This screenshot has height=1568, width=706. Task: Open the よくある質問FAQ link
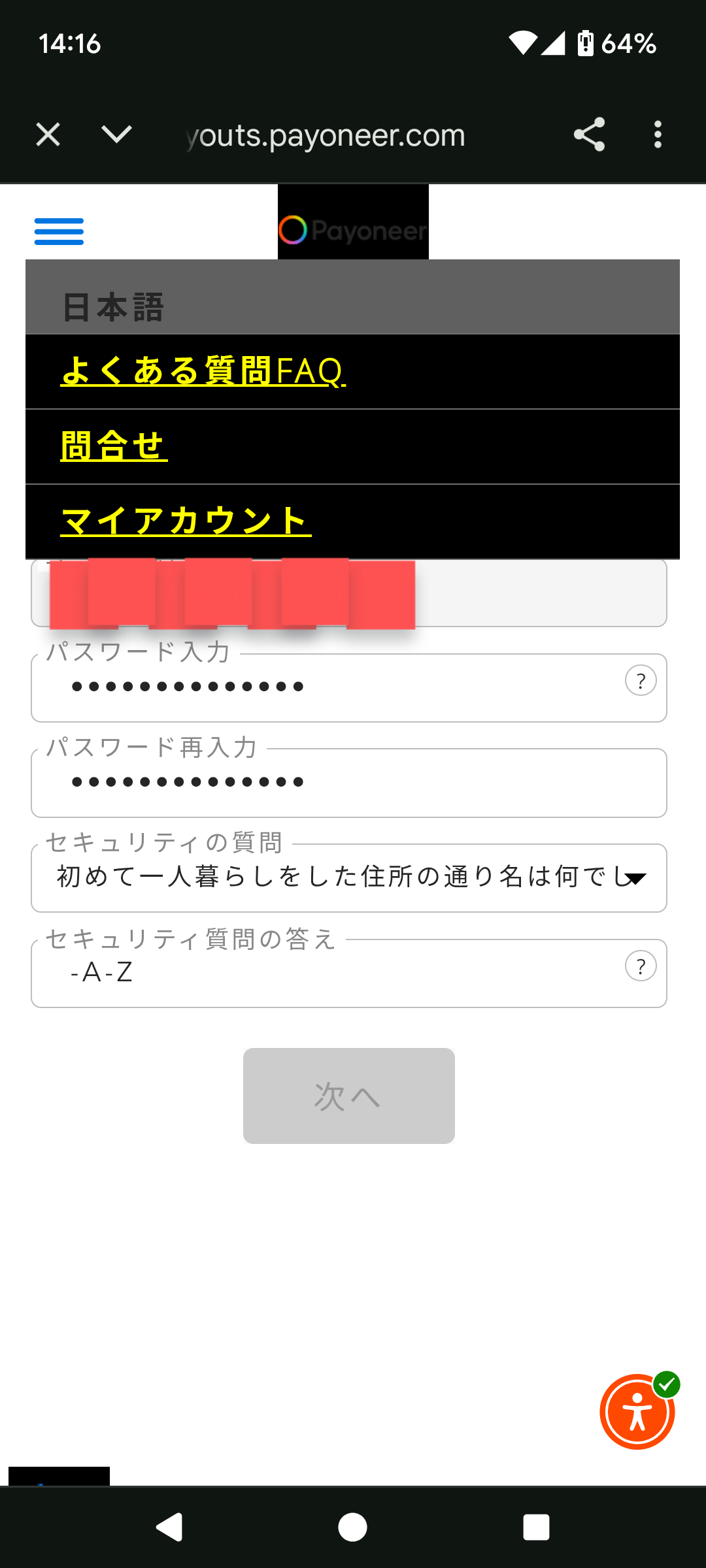click(x=203, y=371)
